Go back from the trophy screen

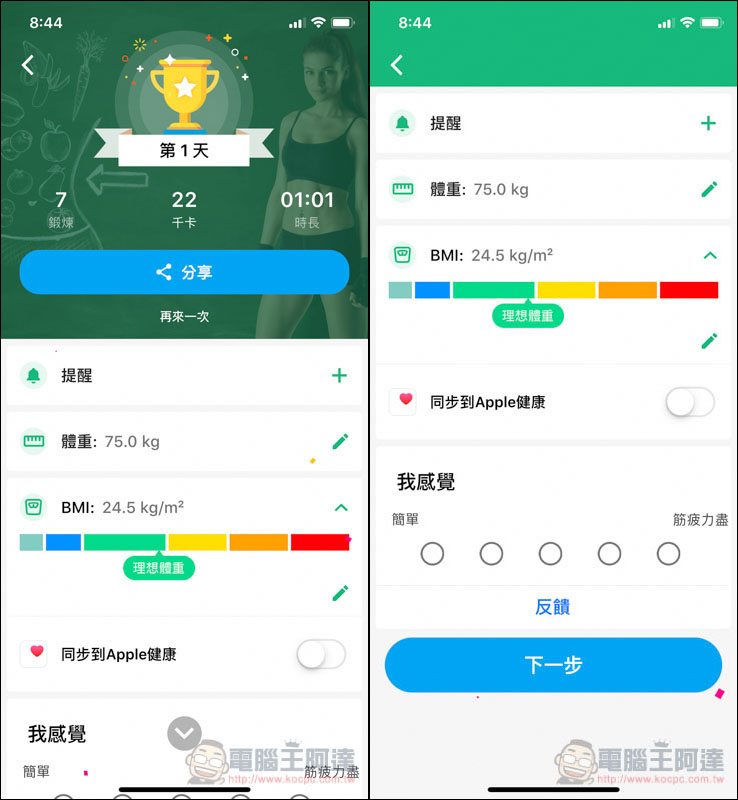coord(28,65)
